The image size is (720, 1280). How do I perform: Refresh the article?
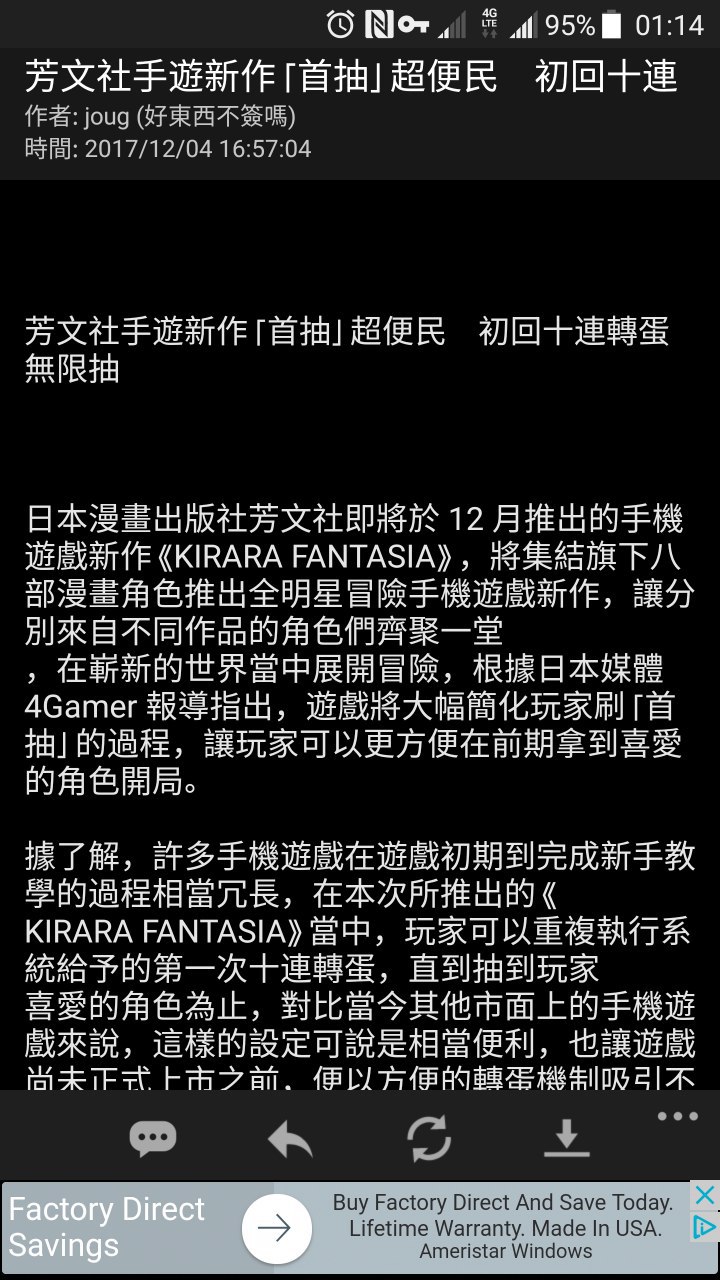(429, 1138)
